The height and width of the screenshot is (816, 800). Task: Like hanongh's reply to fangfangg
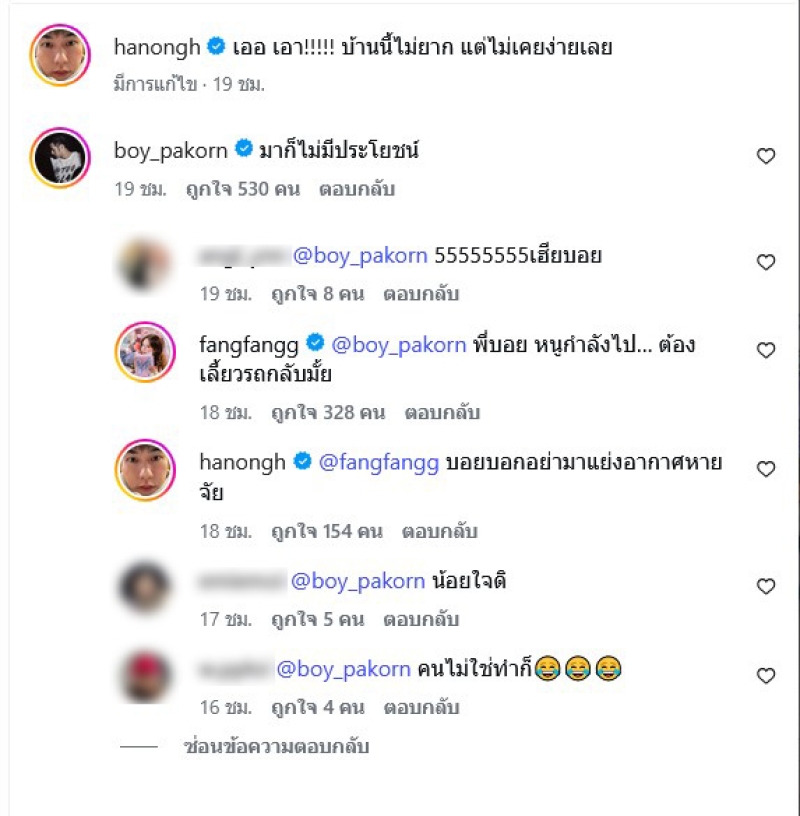pos(765,469)
